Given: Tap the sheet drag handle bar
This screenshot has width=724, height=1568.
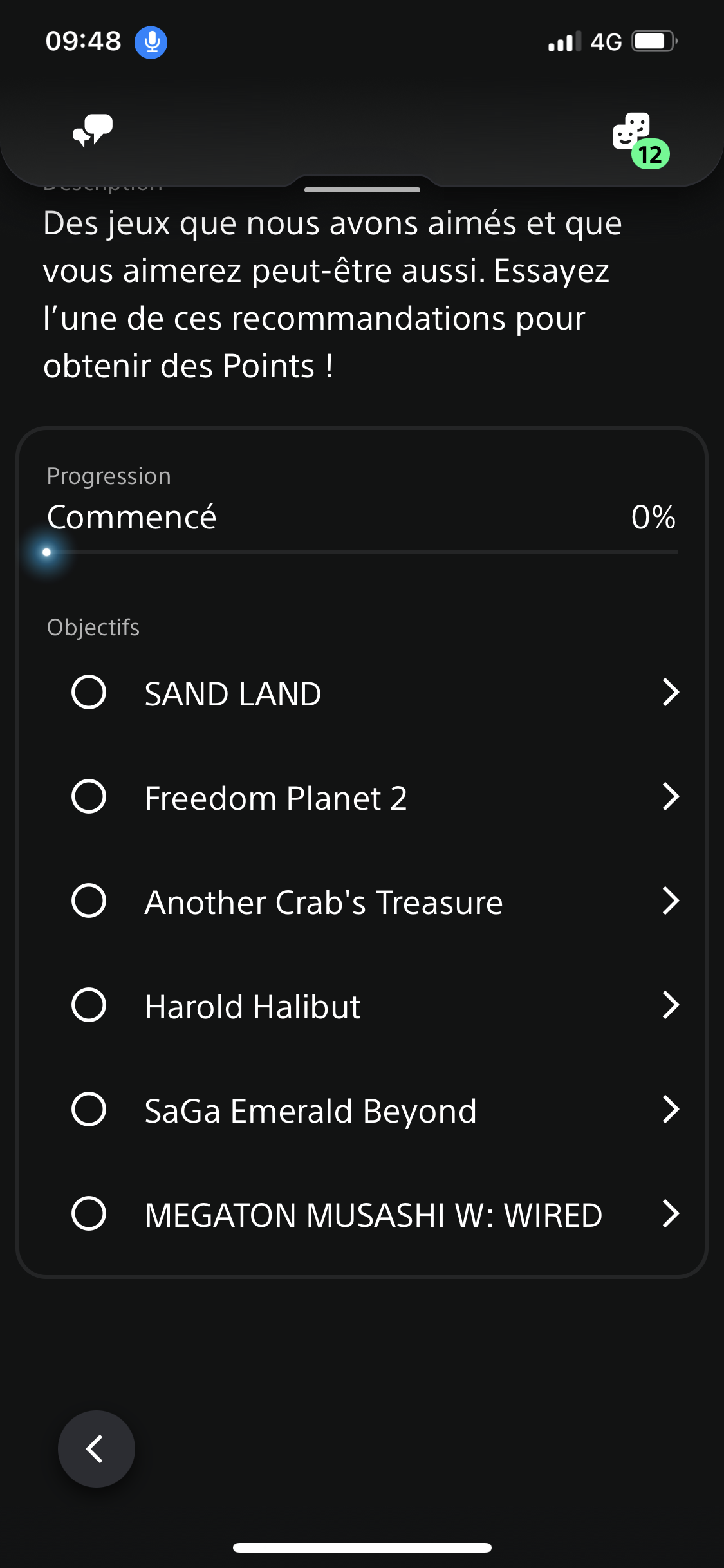Looking at the screenshot, I should coord(362,190).
